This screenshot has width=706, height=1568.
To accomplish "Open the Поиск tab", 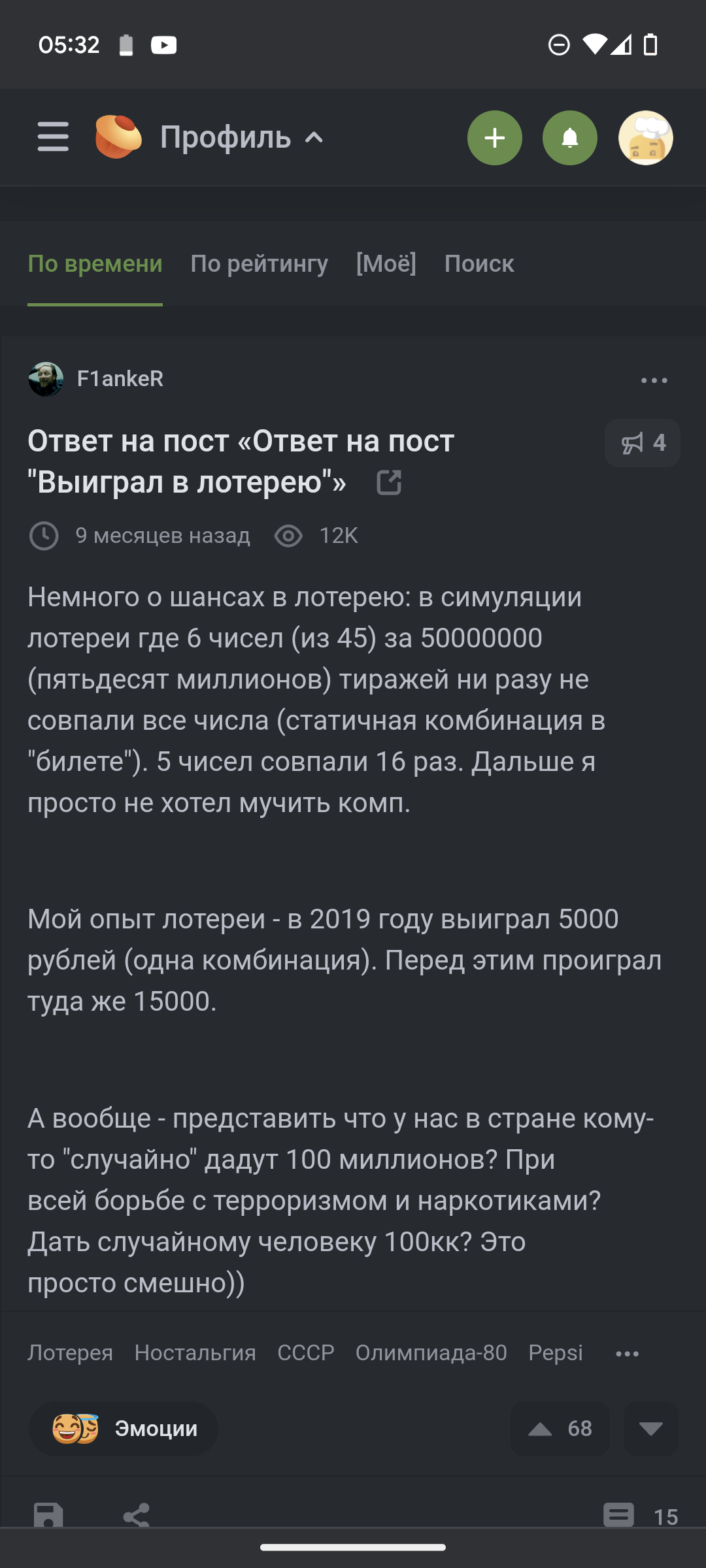I will (x=479, y=264).
